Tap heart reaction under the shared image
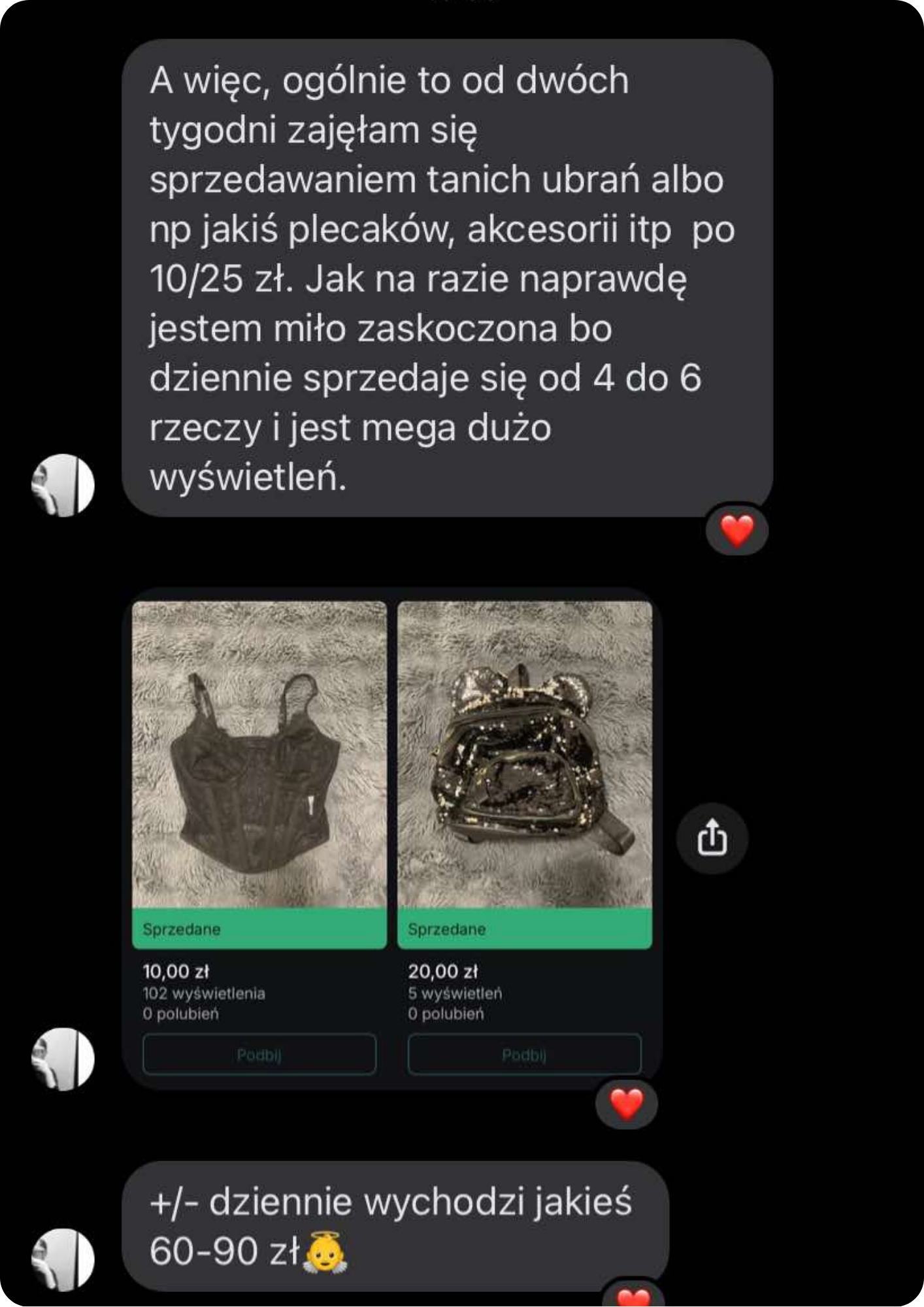 [x=626, y=1104]
